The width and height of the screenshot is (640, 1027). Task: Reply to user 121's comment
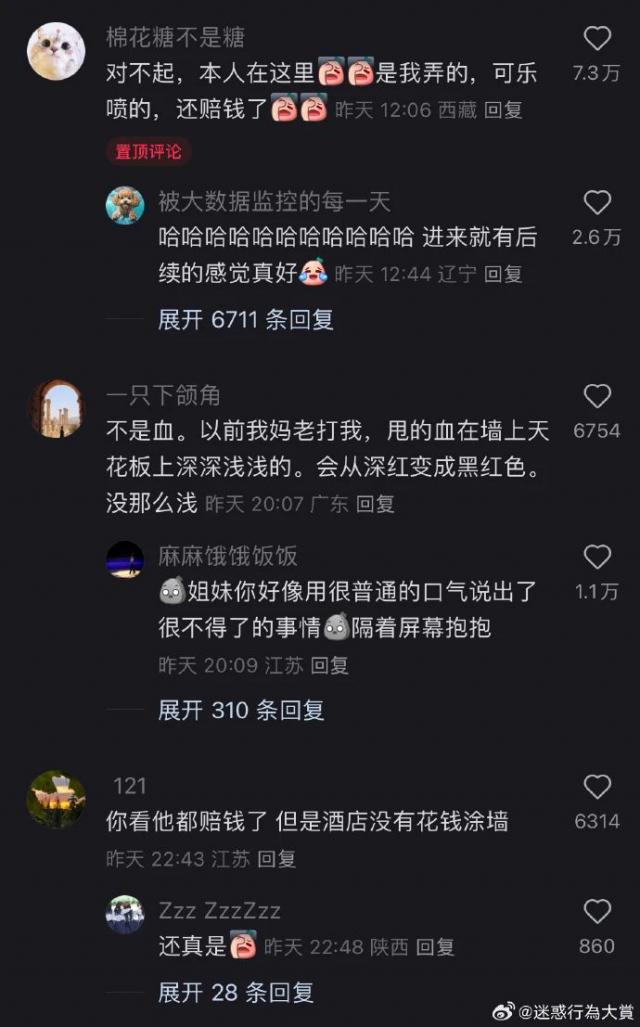click(x=277, y=858)
